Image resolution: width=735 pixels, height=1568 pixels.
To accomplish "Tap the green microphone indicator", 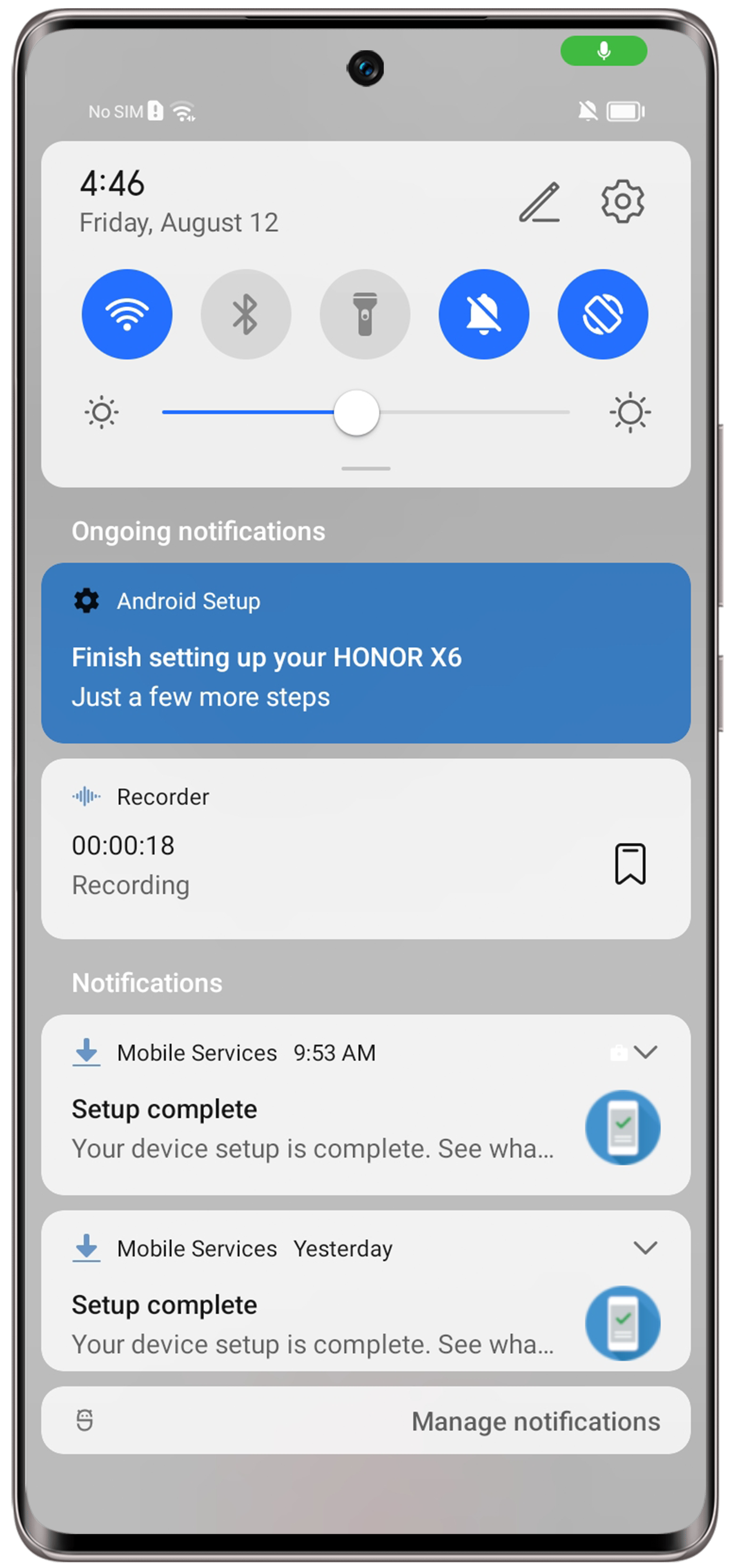I will (603, 51).
